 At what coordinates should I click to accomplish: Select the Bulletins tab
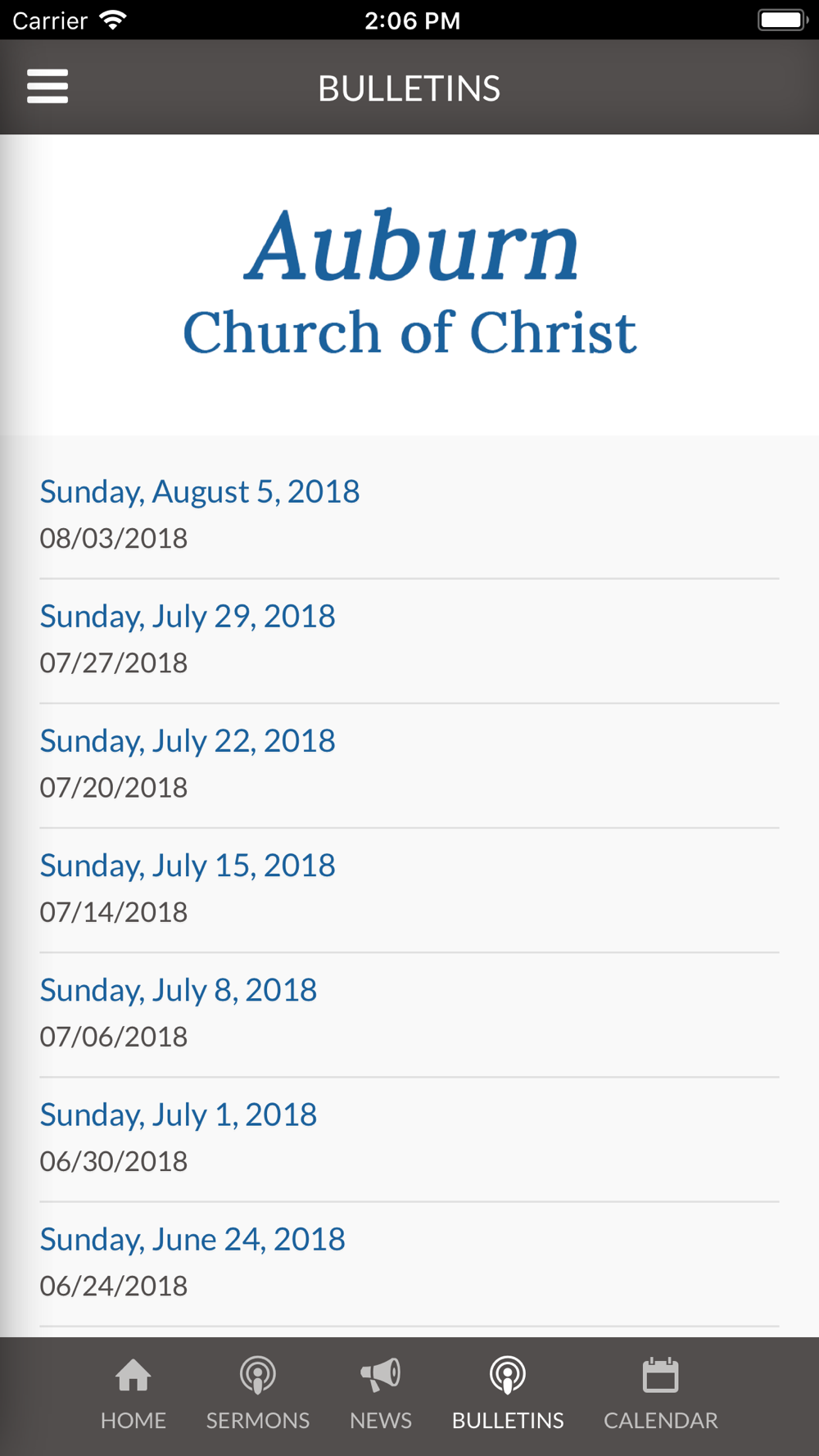(508, 1395)
